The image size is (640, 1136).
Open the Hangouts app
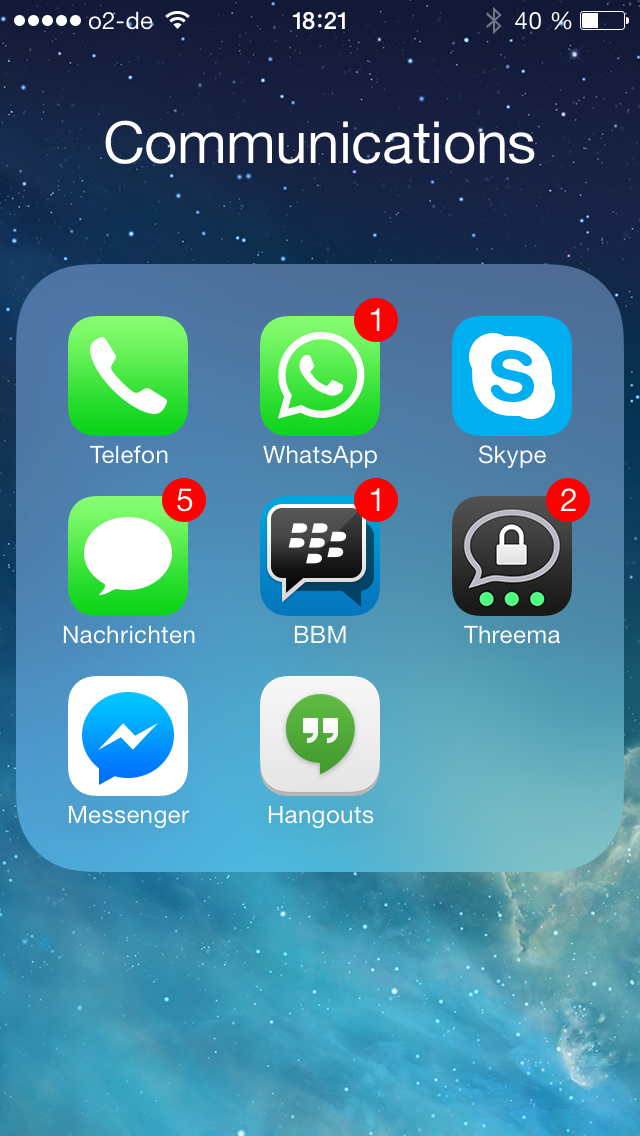pyautogui.click(x=320, y=735)
